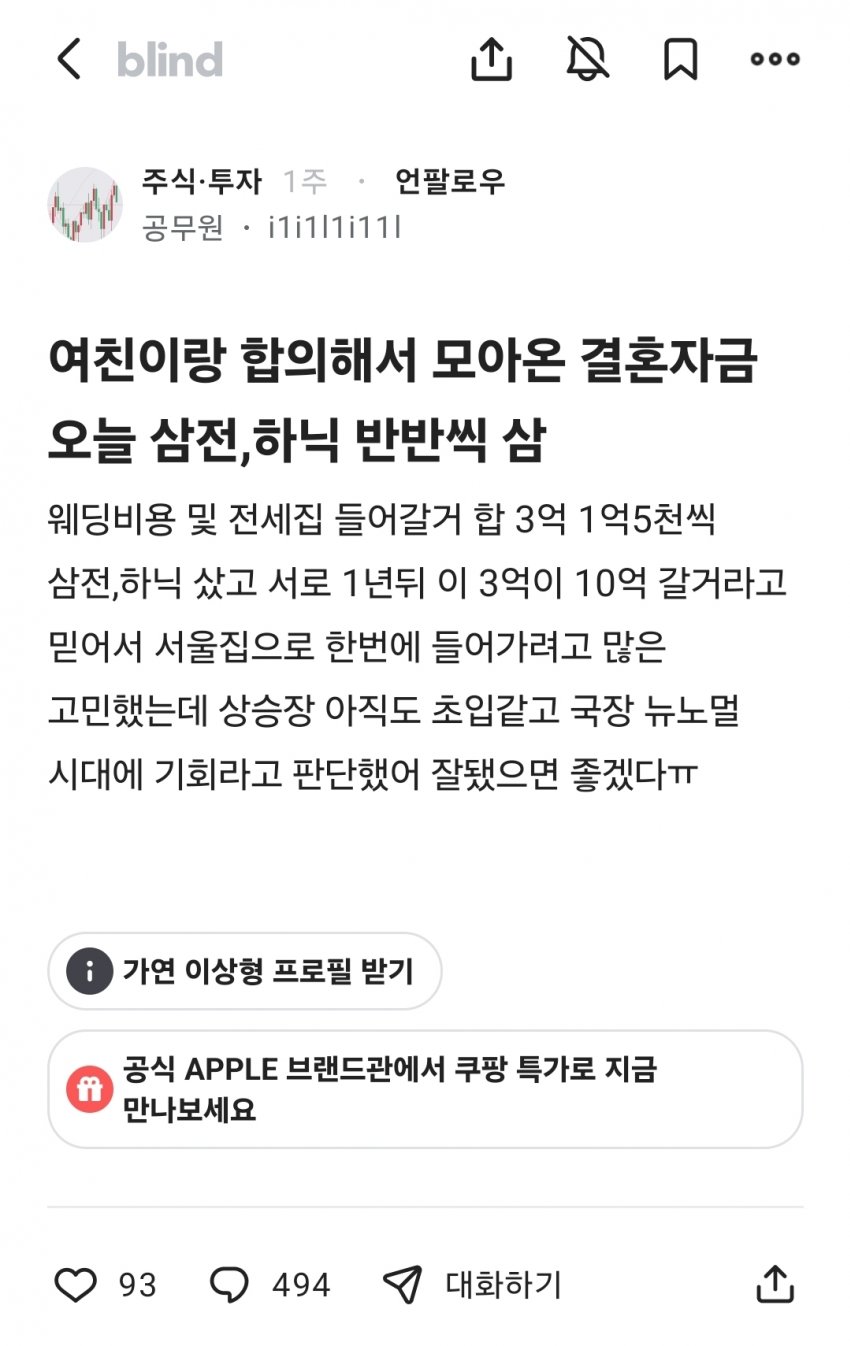Viewport: 850px width, 1346px height.
Task: Like the post with the heart icon
Action: click(76, 1285)
